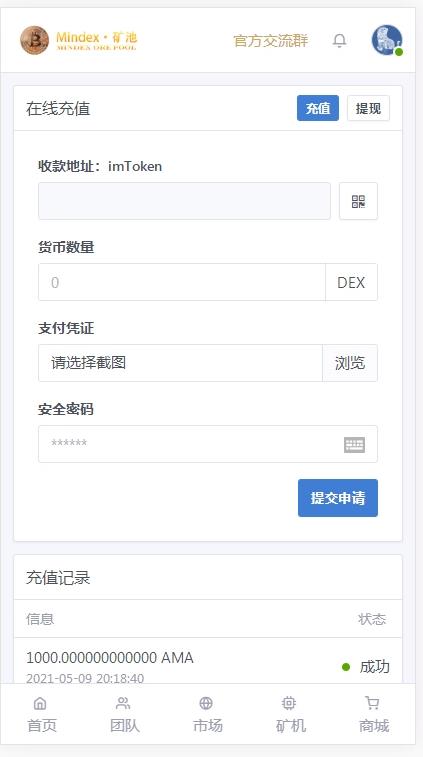Open the 市场 tab

click(x=208, y=714)
